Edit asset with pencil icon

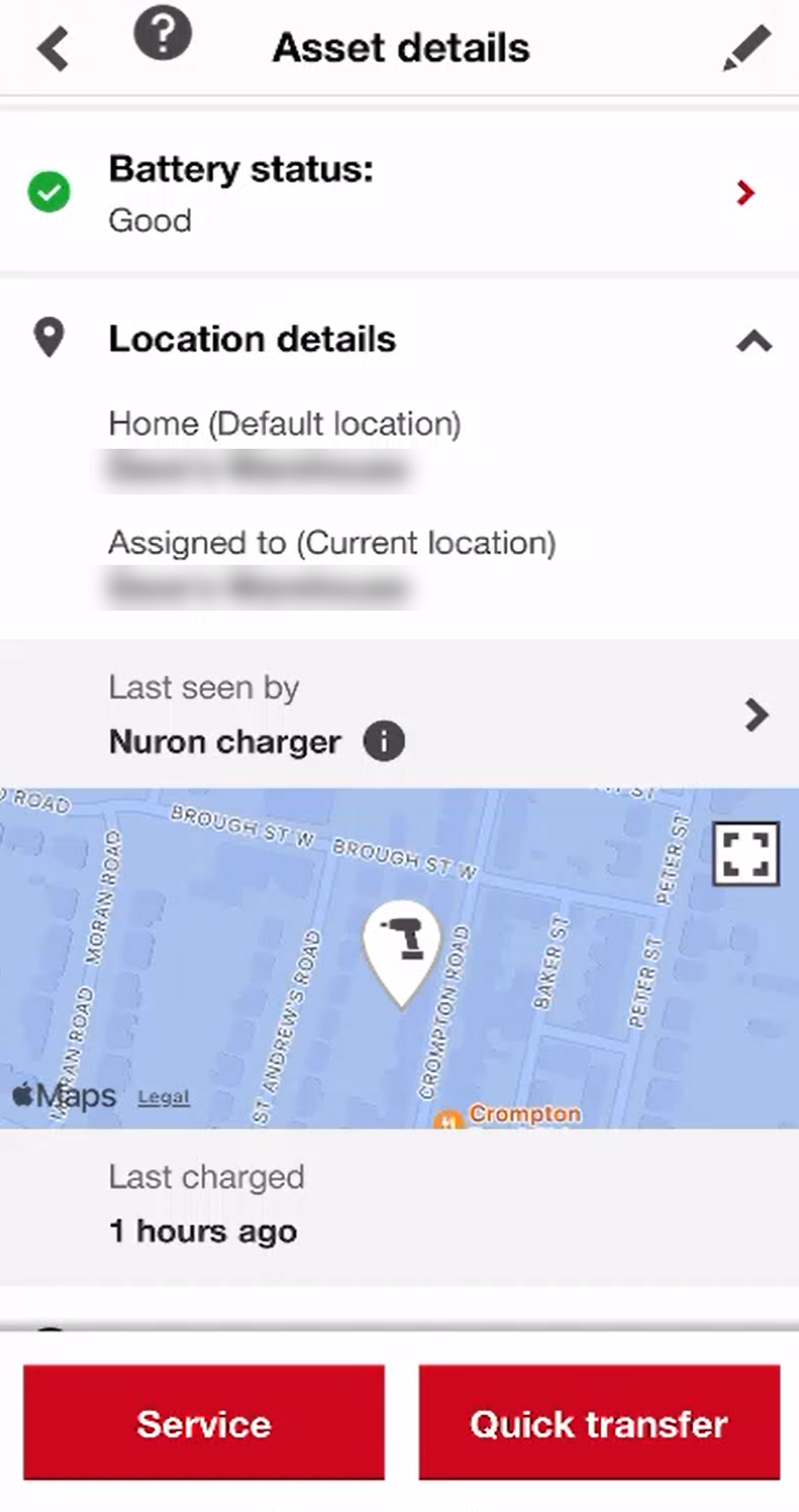[746, 48]
